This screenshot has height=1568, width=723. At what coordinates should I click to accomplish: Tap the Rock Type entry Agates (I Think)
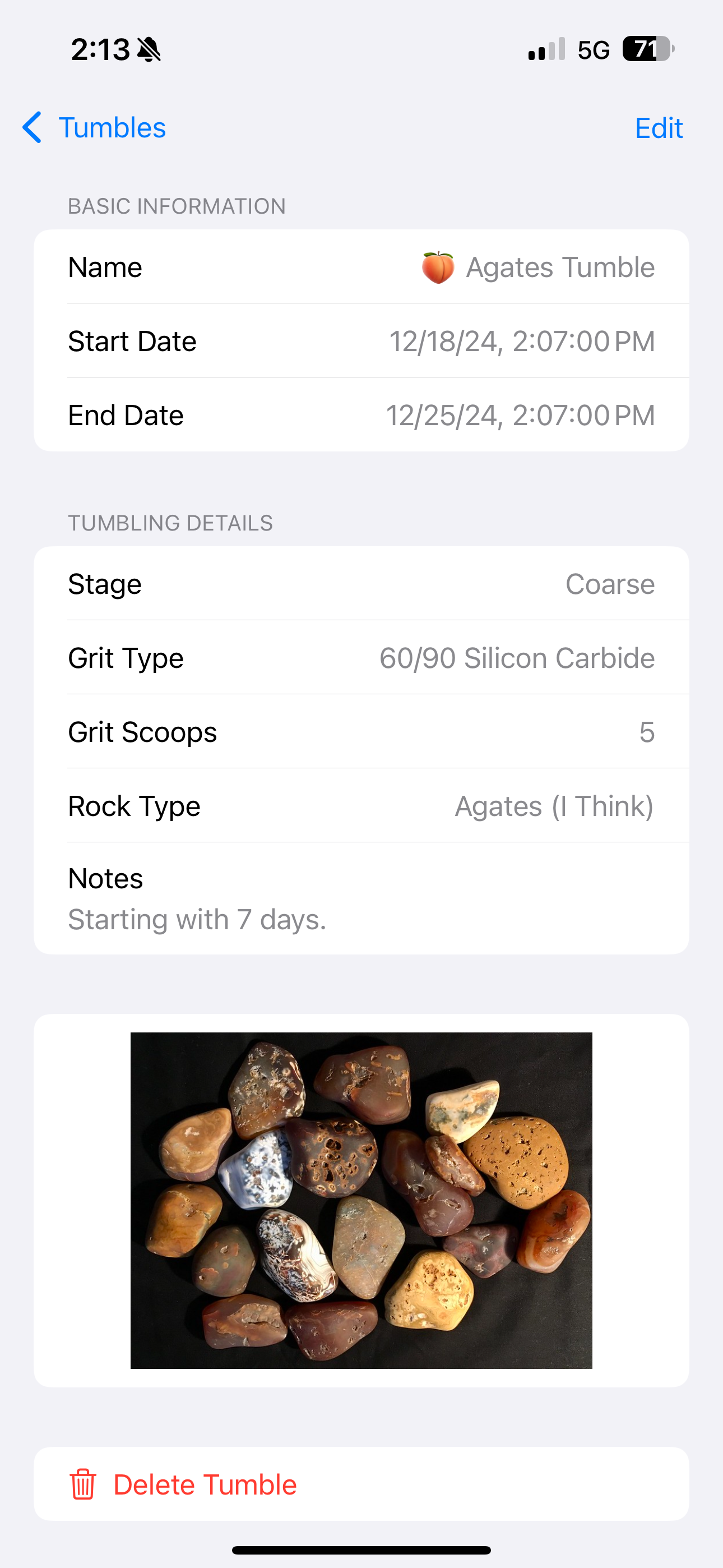[361, 805]
